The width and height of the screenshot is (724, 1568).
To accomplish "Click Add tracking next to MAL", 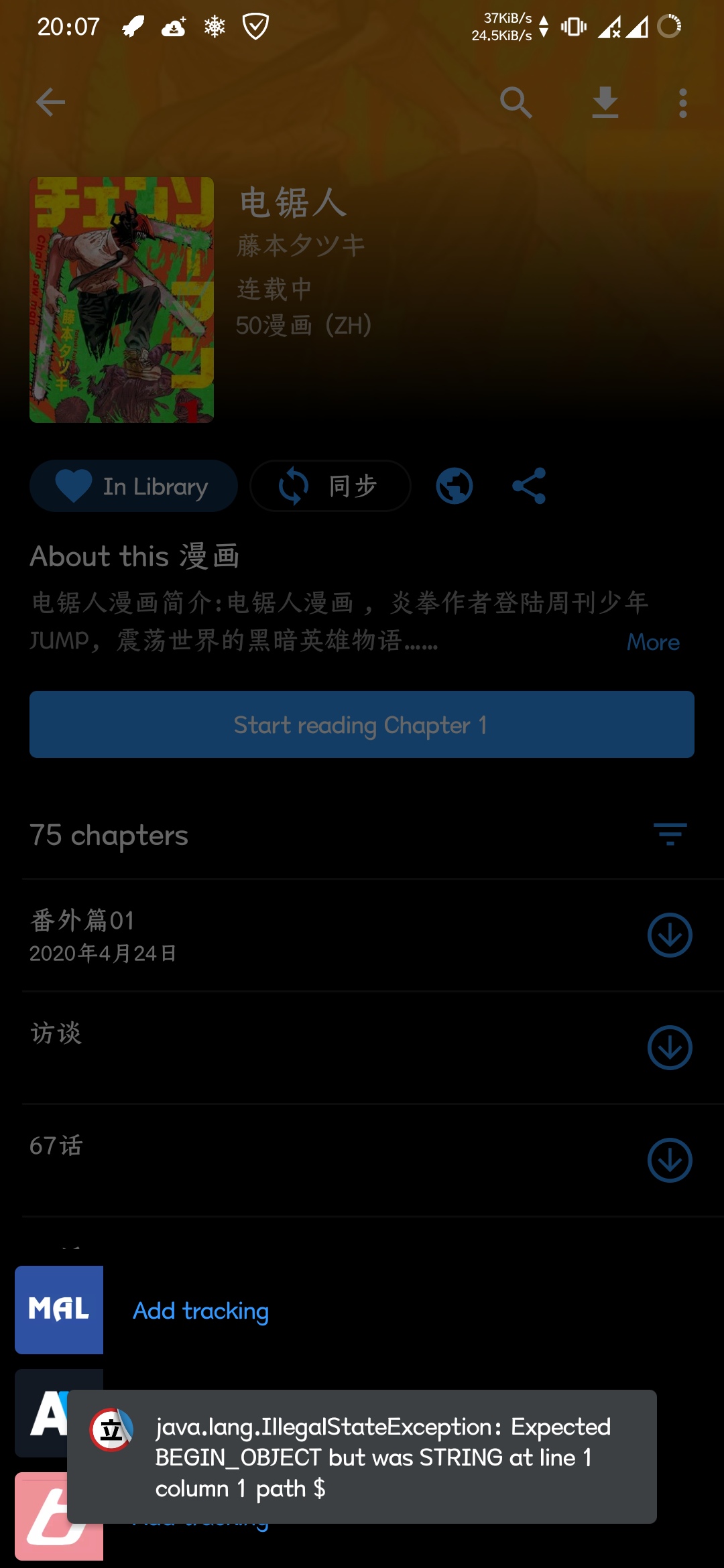I will [200, 1310].
